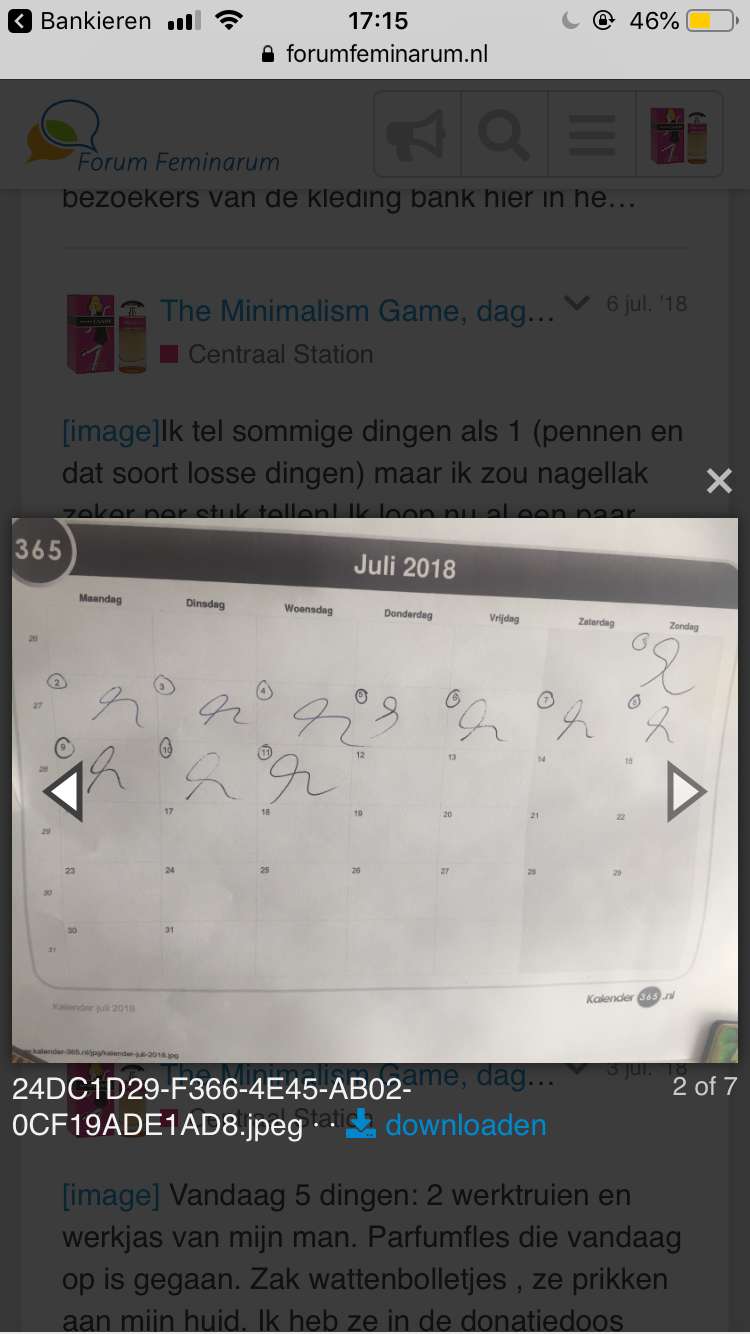
Task: Return to the Bankieren app
Action: point(80,21)
